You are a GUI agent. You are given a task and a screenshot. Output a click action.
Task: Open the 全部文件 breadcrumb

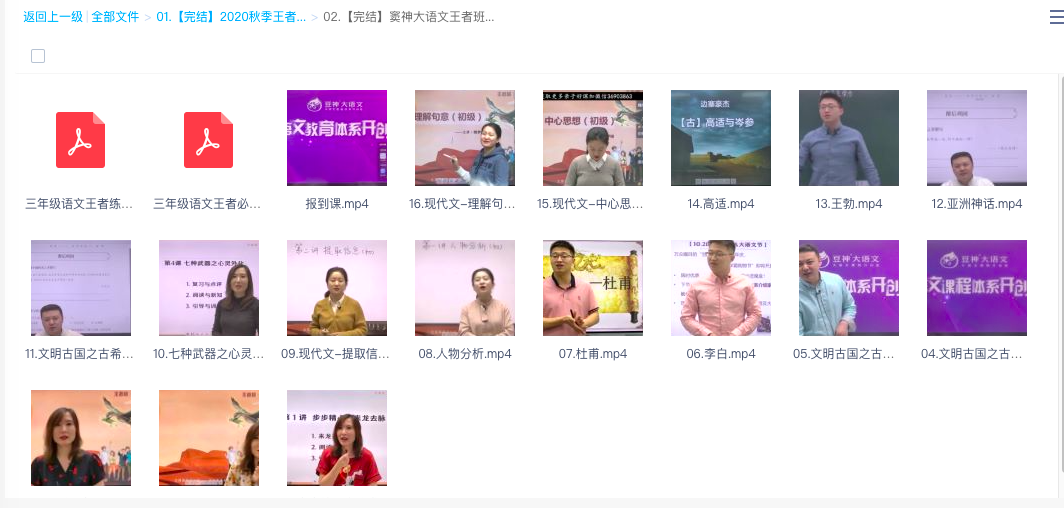click(115, 17)
